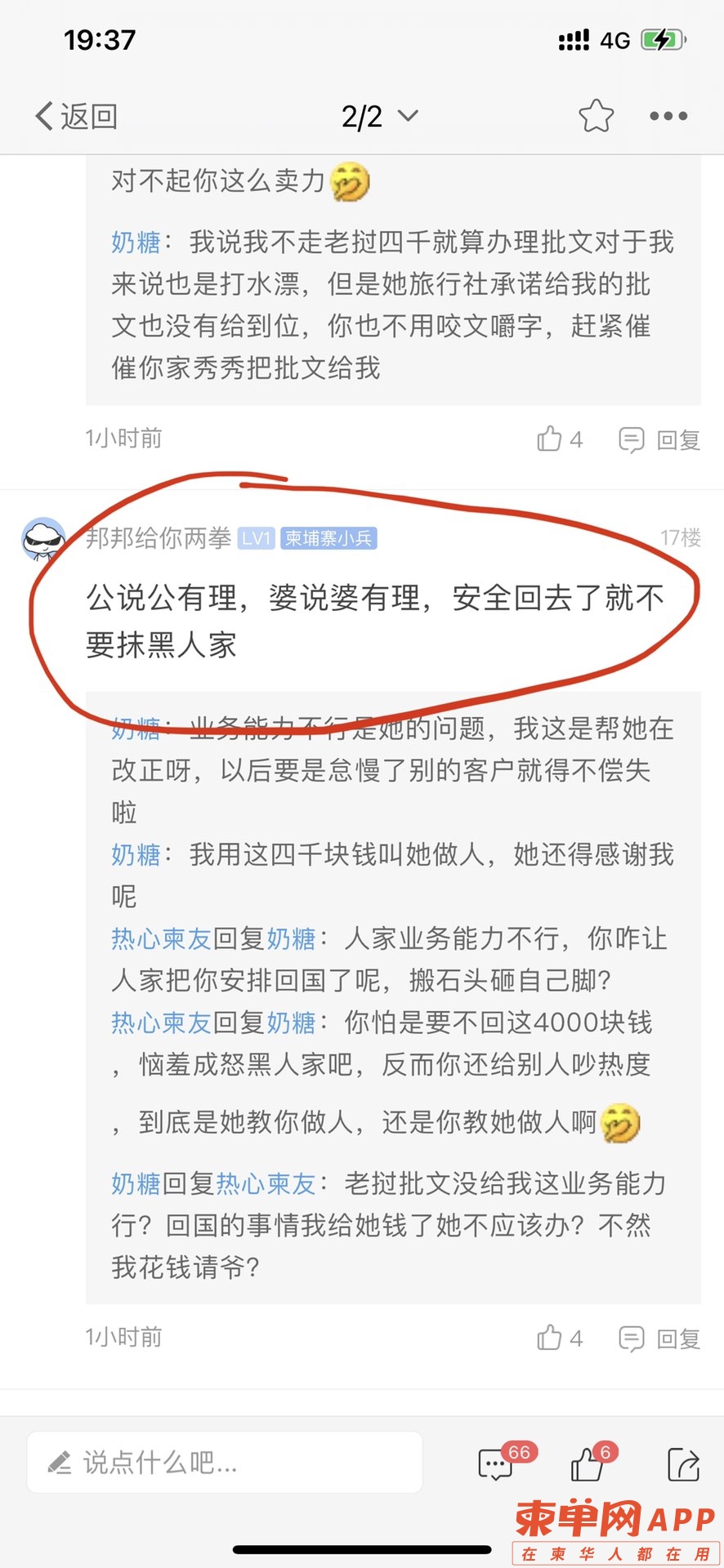Open avatar of 邦邦给你两拳

point(42,539)
